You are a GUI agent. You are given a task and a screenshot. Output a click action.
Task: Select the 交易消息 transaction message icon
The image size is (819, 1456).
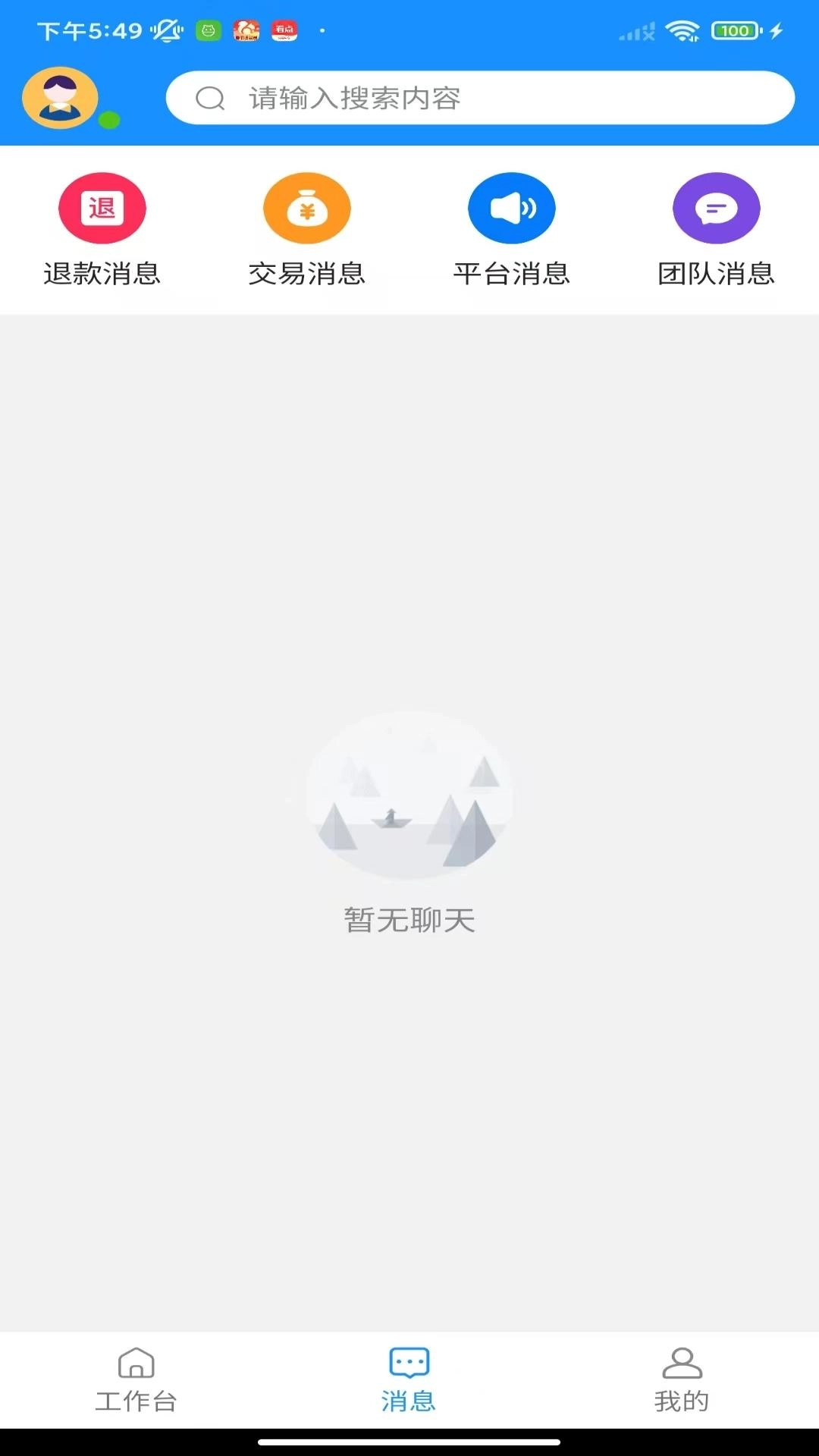pos(307,207)
